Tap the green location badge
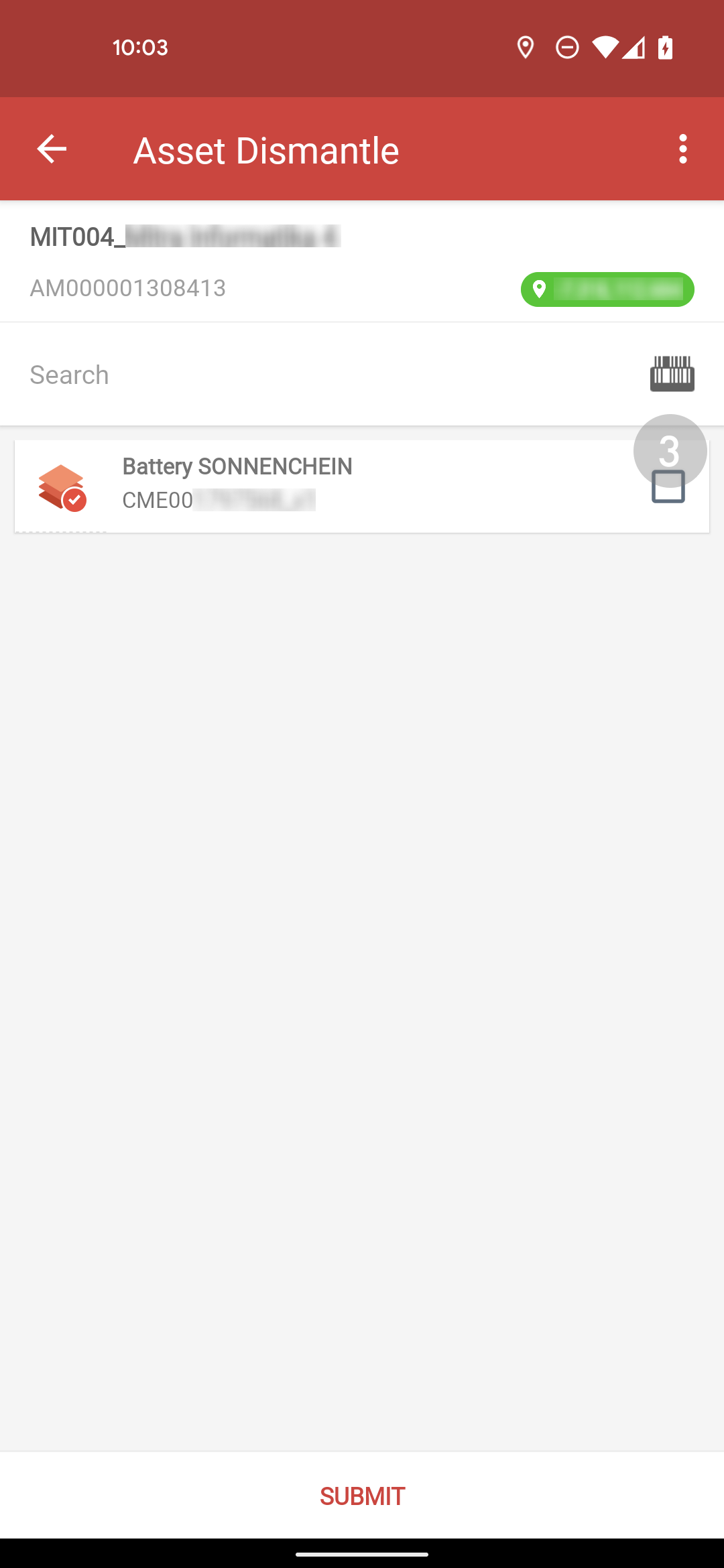Screen dimensions: 724x1568 pos(607,289)
